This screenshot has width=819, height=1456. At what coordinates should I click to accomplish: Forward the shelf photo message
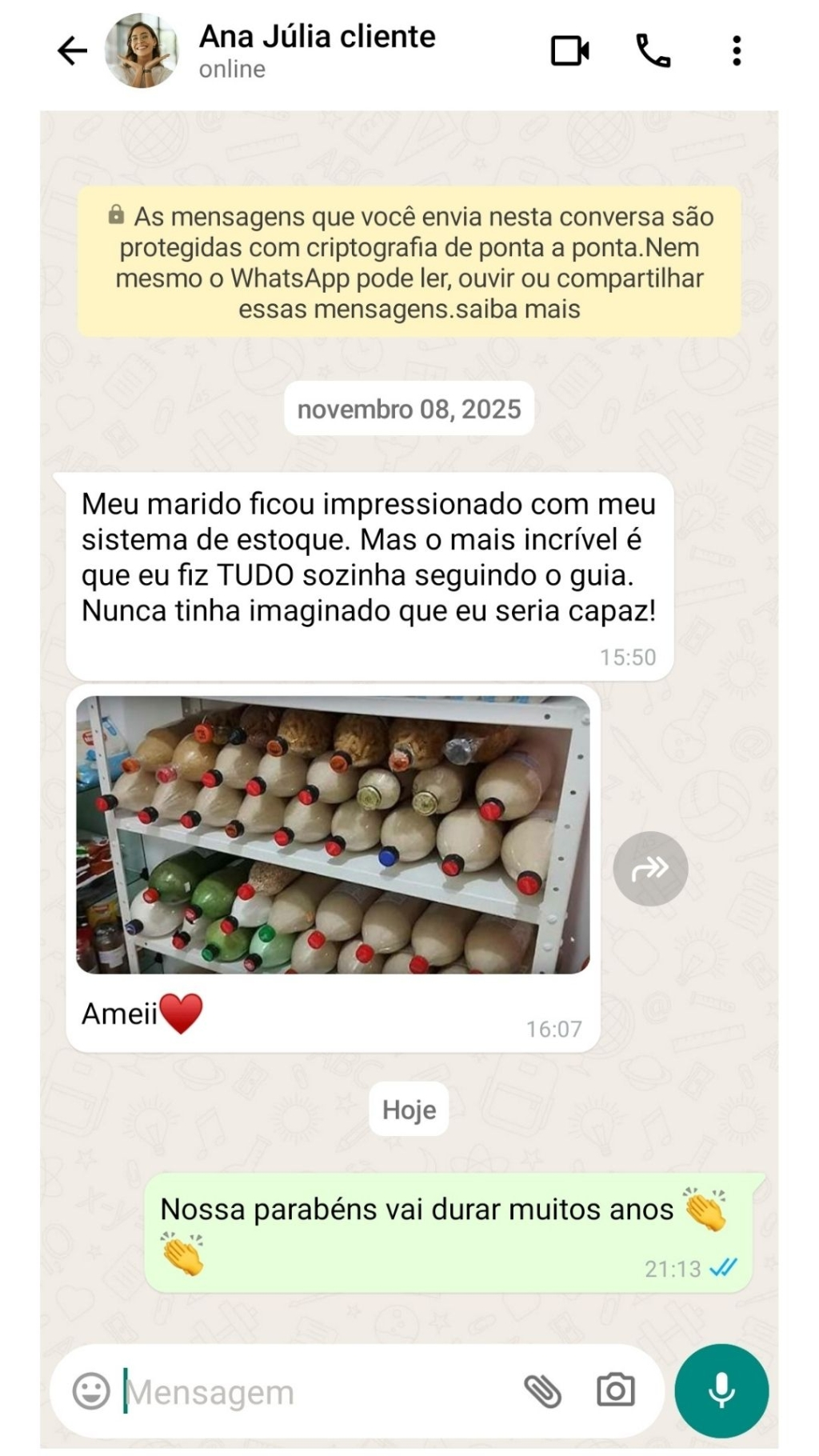(x=650, y=868)
